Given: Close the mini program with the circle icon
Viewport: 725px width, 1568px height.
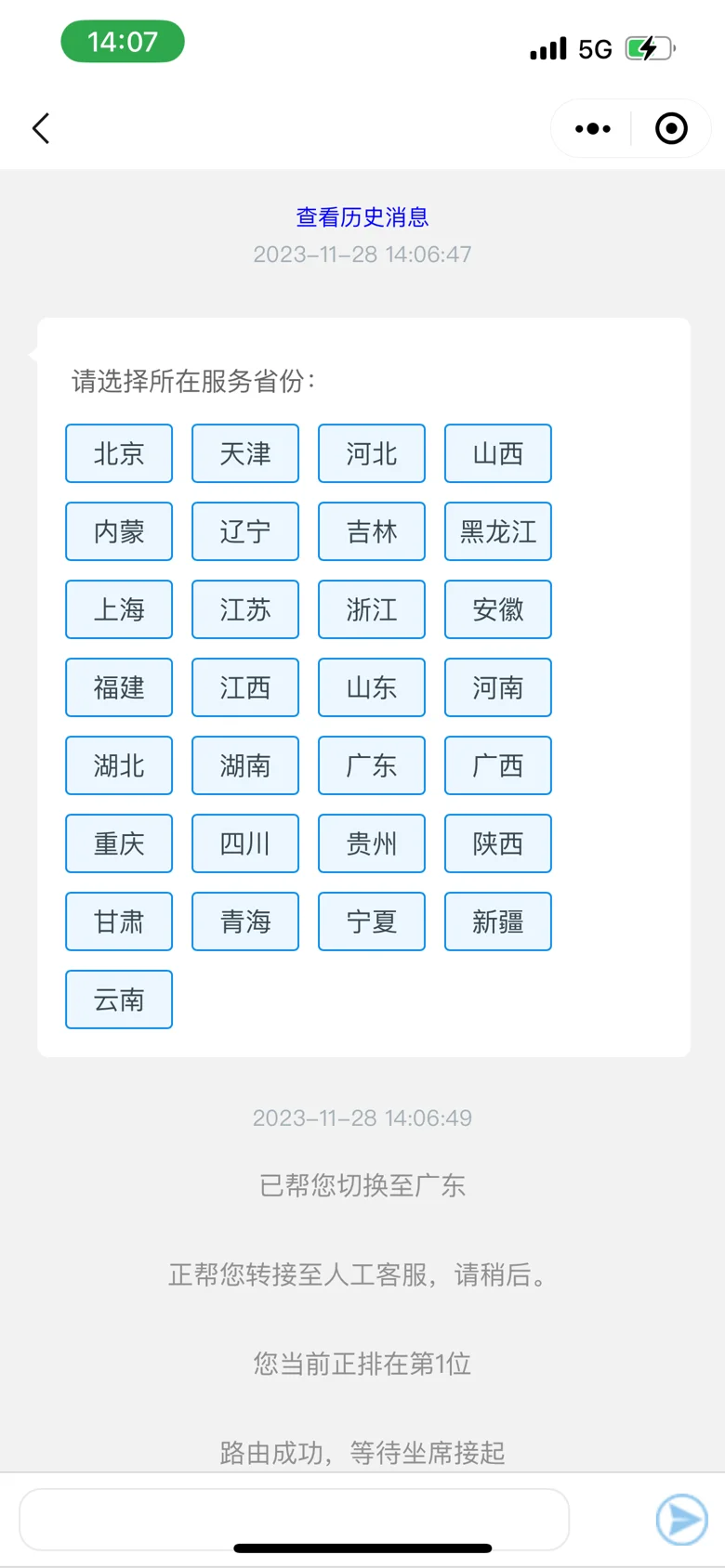Looking at the screenshot, I should coord(671,128).
